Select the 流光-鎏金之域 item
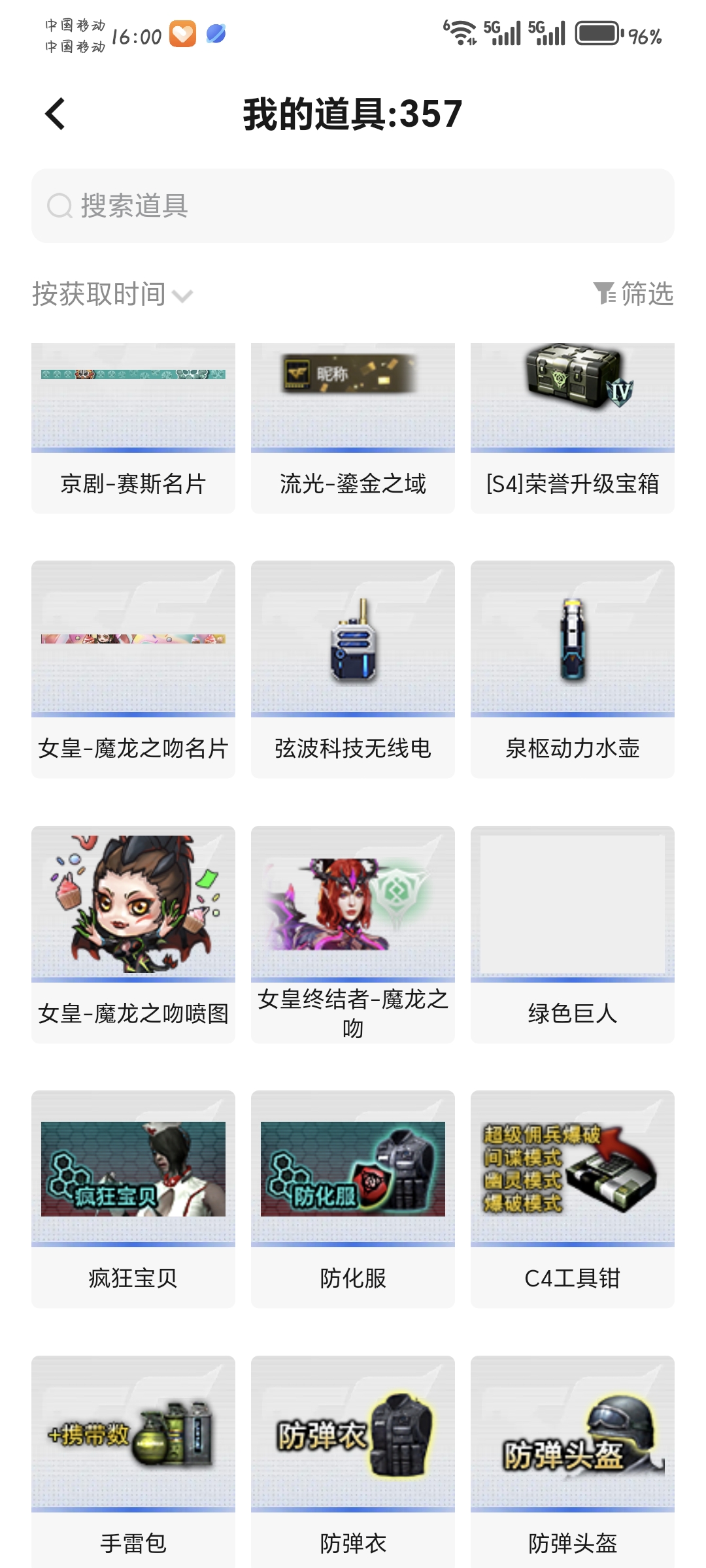Image resolution: width=706 pixels, height=1568 pixels. coord(353,428)
